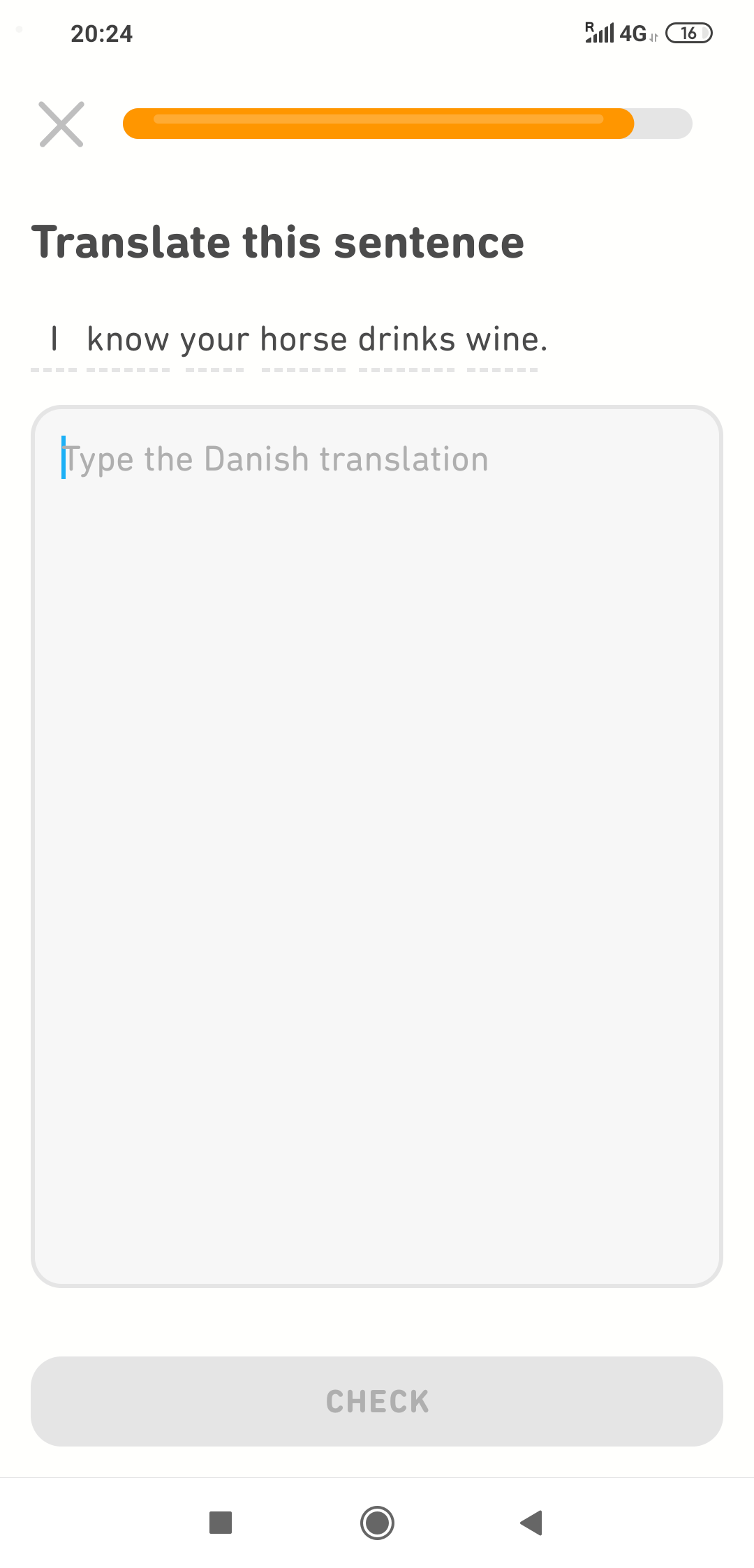
Task: Go back using system back button
Action: [532, 1523]
